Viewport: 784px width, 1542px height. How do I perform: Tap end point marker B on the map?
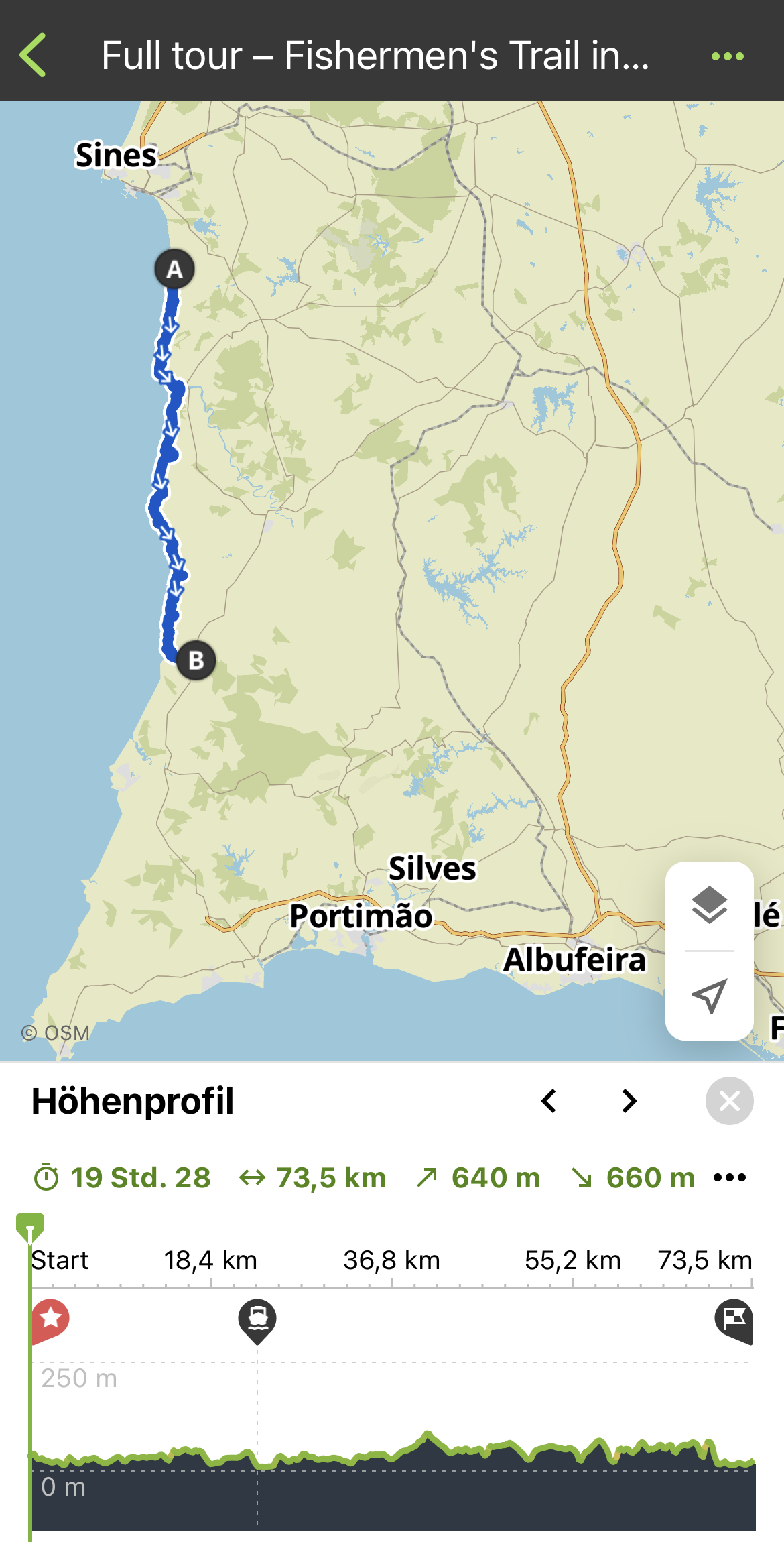tap(196, 660)
